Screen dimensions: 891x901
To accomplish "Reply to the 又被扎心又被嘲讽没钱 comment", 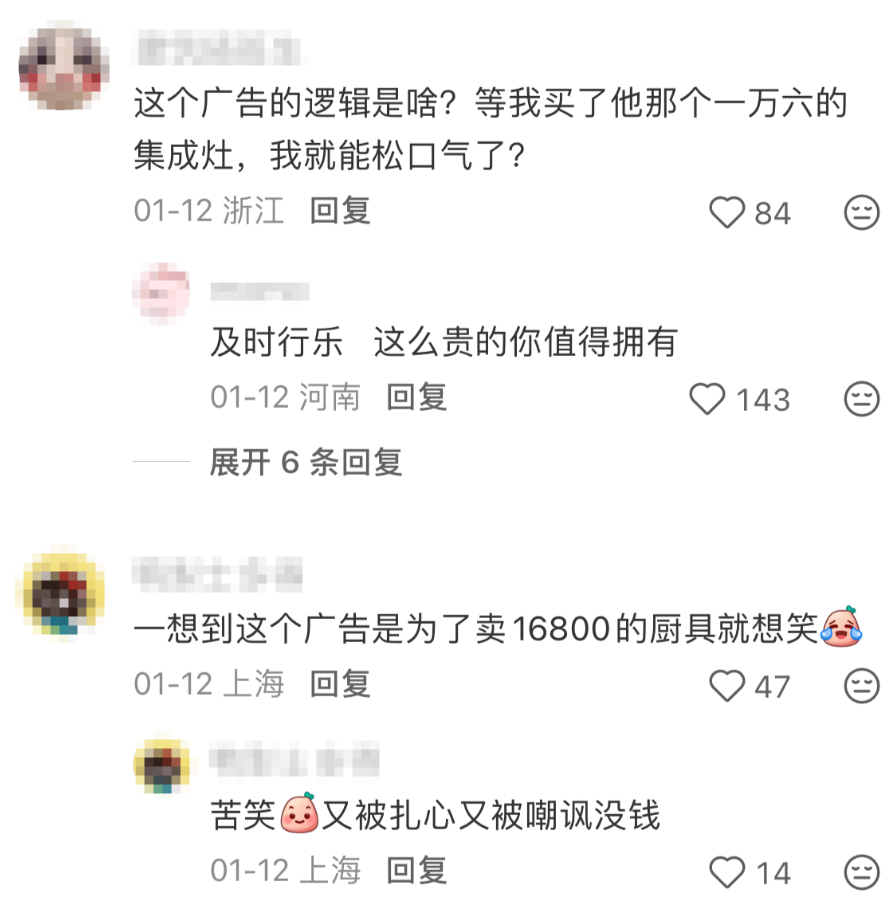I will coord(416,871).
